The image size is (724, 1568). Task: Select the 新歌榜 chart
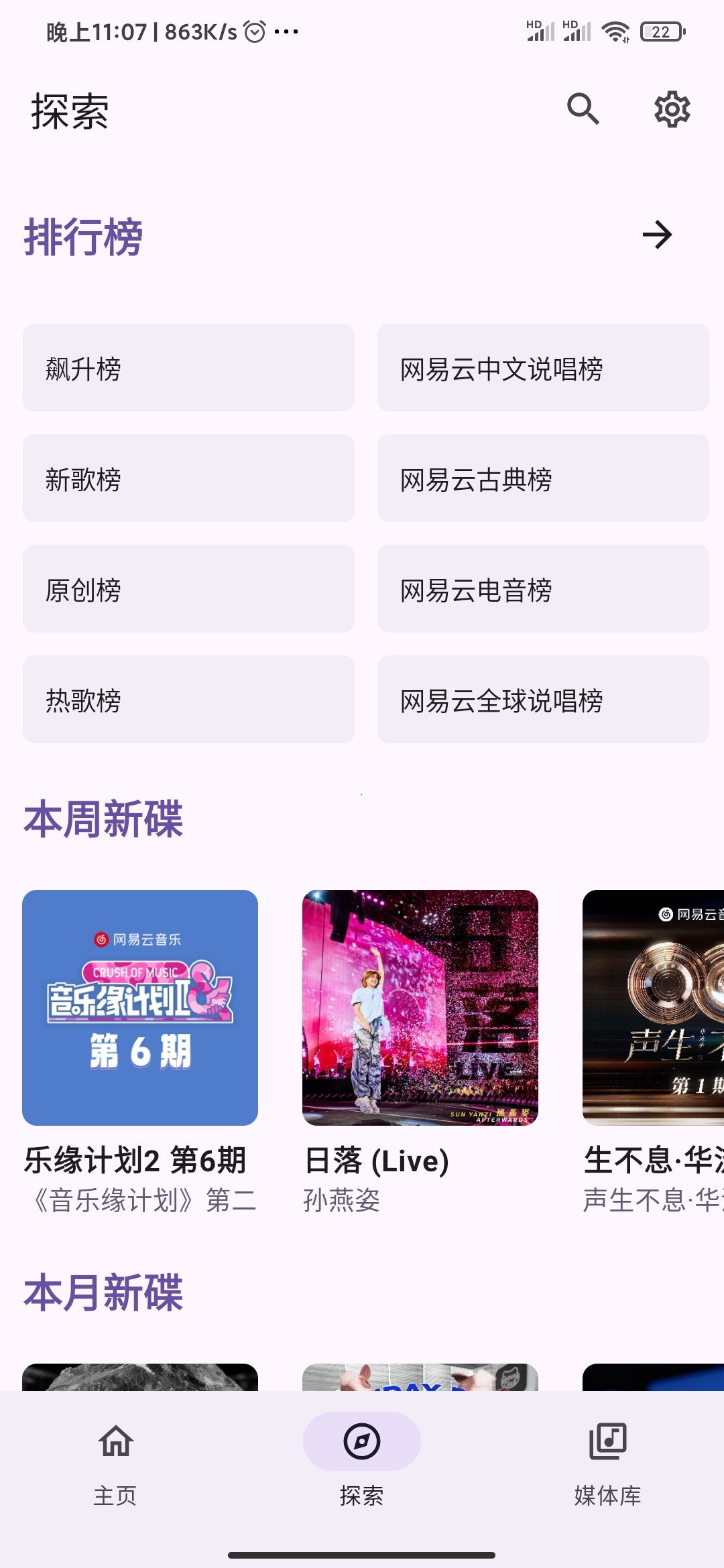point(188,478)
